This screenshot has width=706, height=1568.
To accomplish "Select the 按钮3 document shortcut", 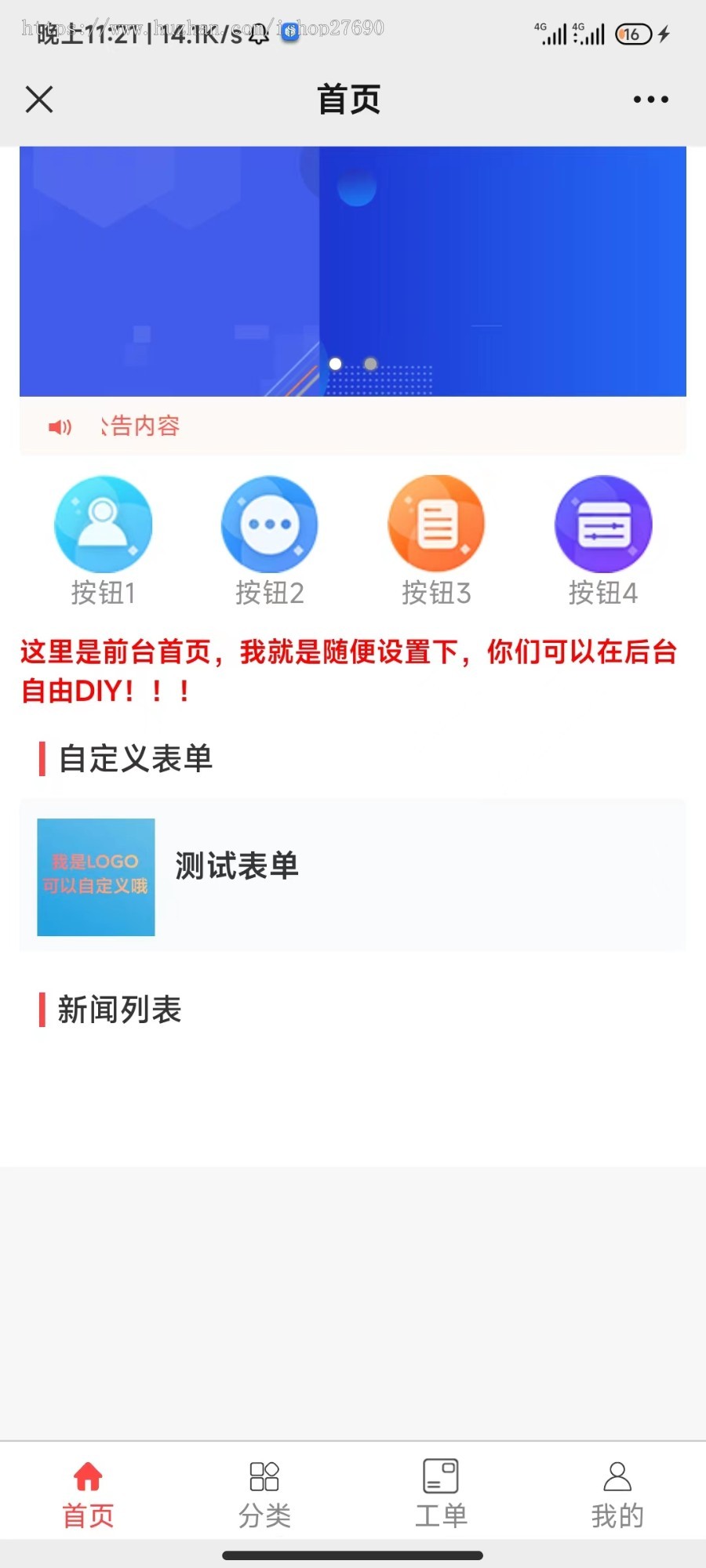I will pos(436,524).
